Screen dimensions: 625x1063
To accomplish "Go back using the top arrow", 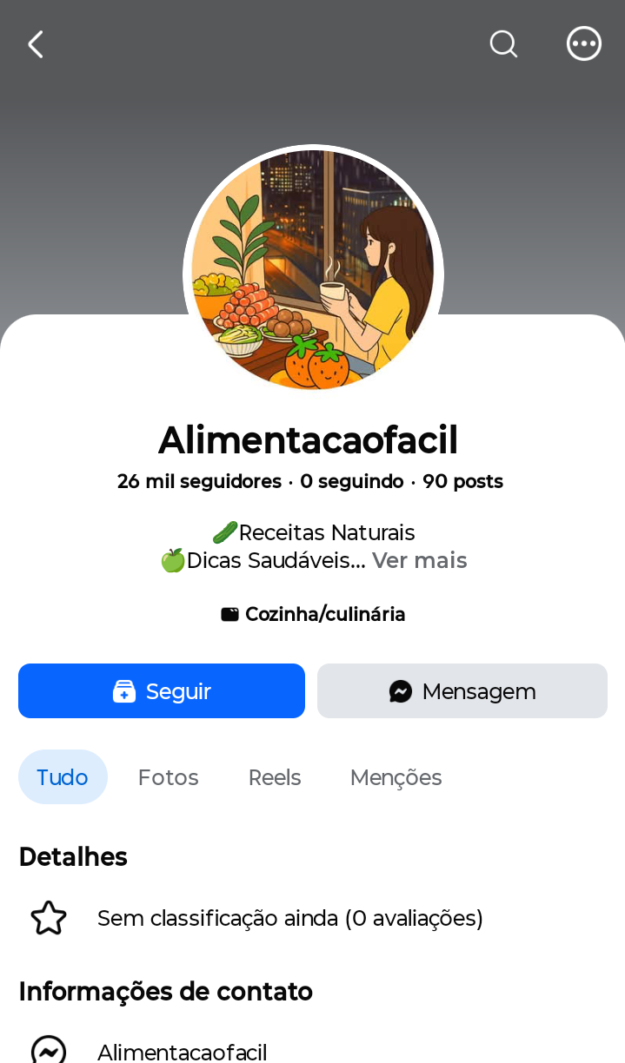I will pos(36,45).
